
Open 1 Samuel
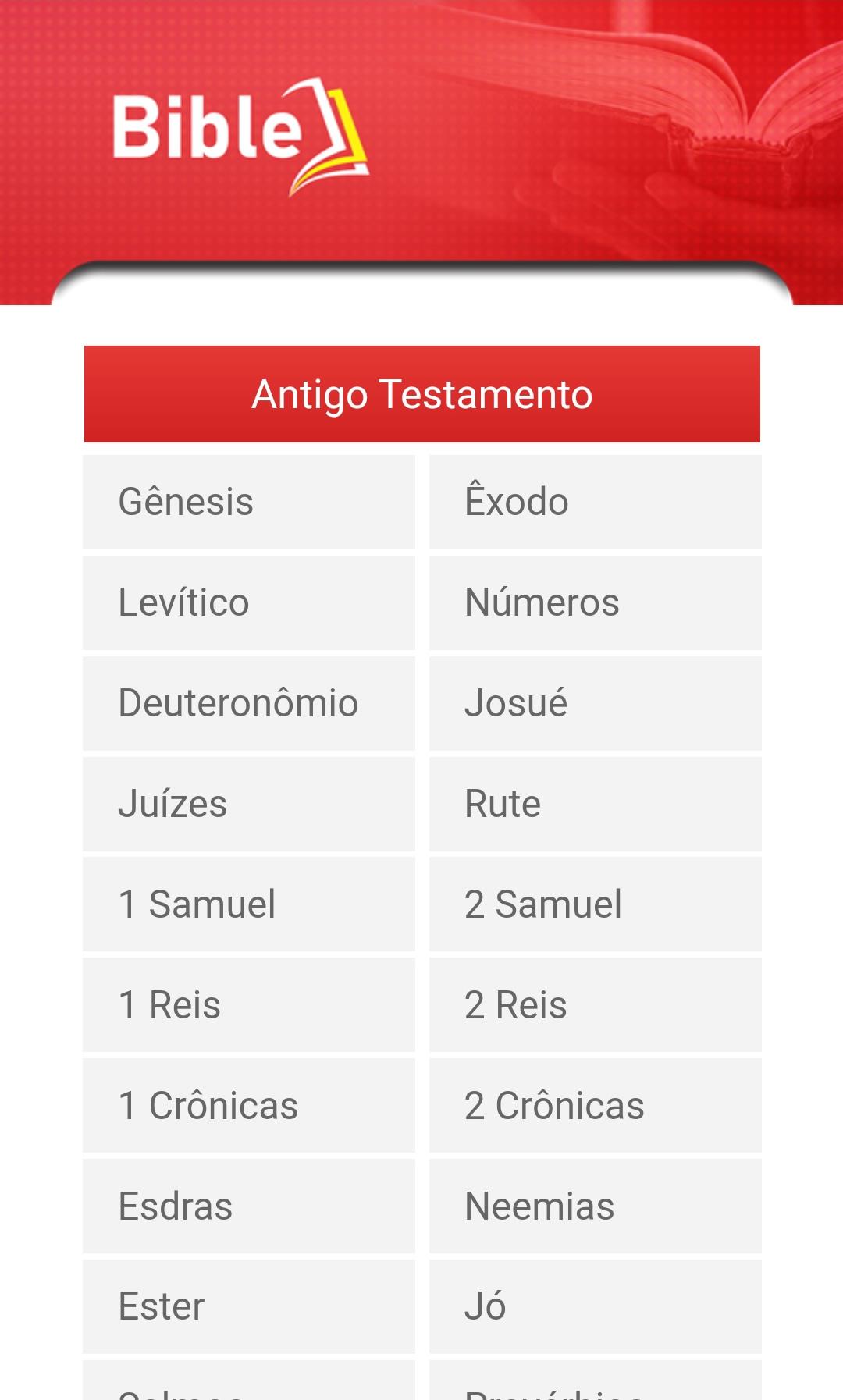(249, 904)
